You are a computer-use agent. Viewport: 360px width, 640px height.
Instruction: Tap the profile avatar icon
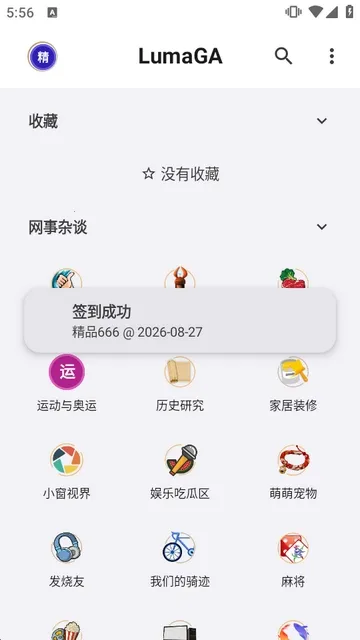42,56
